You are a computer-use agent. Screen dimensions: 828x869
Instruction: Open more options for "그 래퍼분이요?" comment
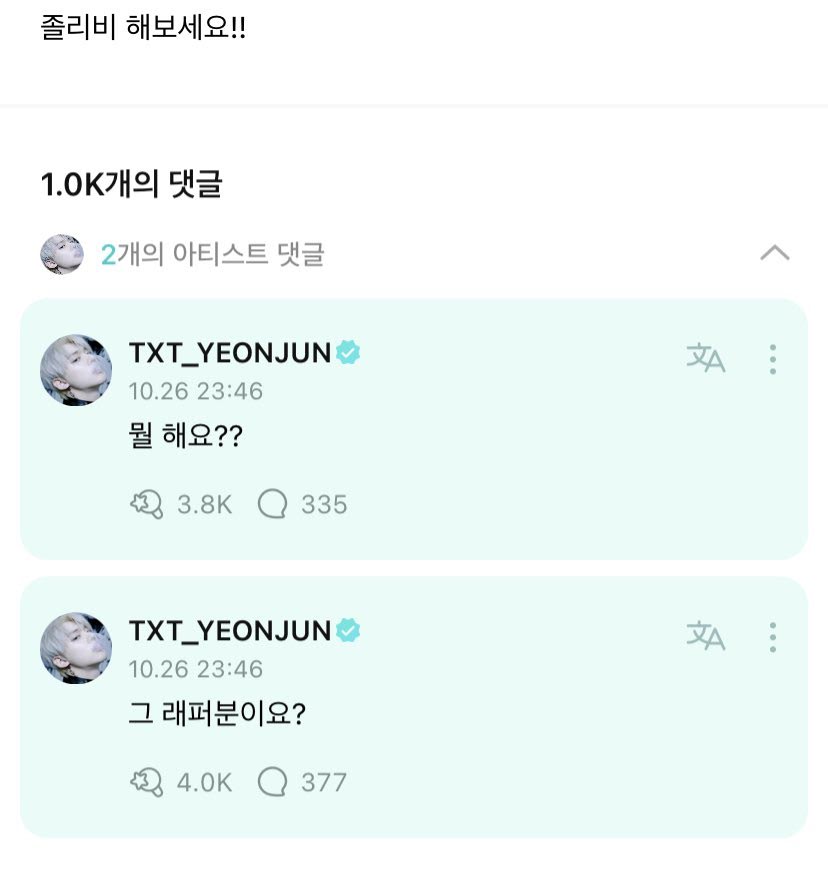coord(772,637)
